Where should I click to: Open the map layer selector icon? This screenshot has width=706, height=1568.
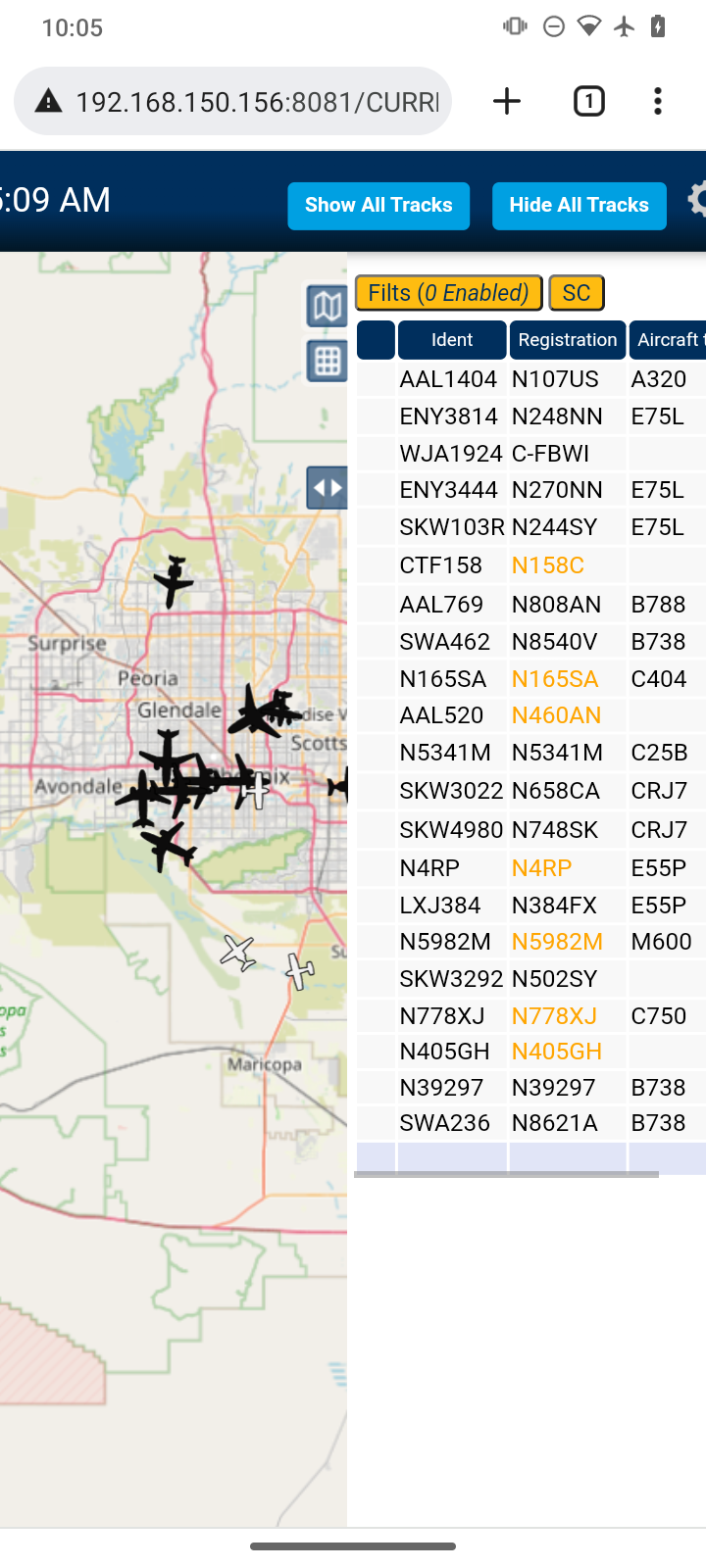(x=328, y=307)
